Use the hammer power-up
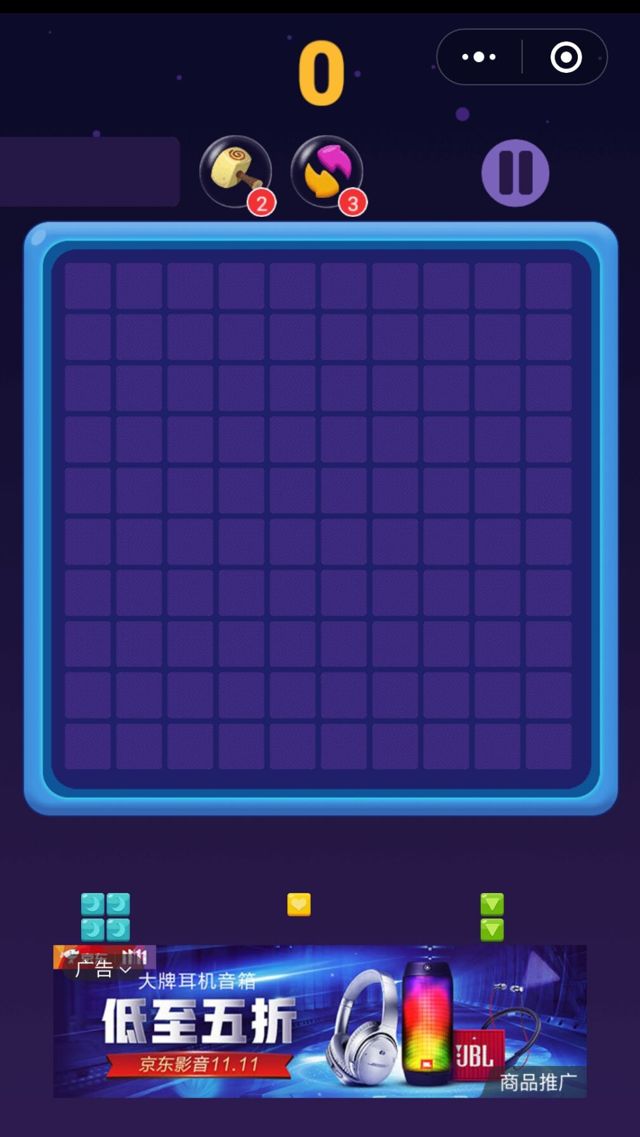Viewport: 640px width, 1137px height. point(236,171)
